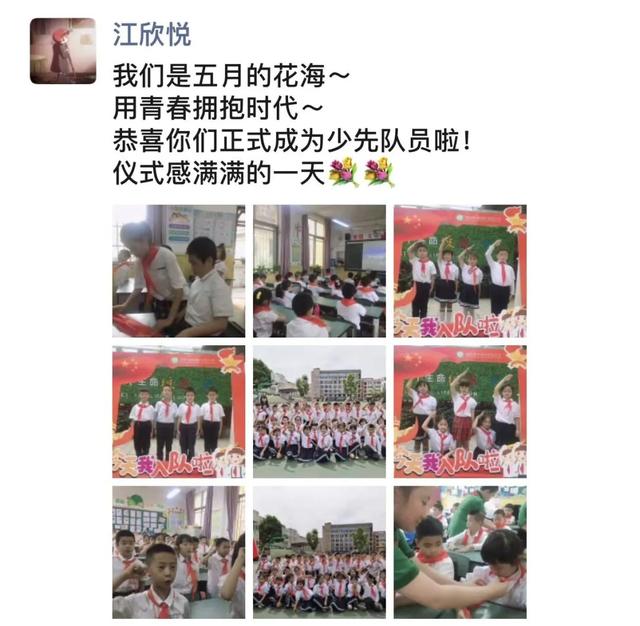
Task: Tap the name 江欣悦
Action: coord(153,36)
